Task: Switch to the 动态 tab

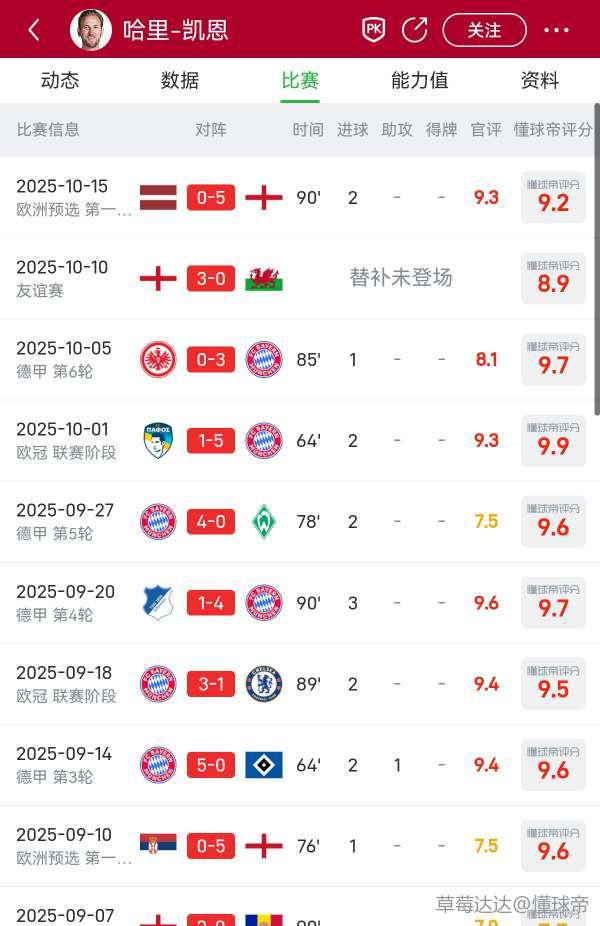Action: pos(60,81)
